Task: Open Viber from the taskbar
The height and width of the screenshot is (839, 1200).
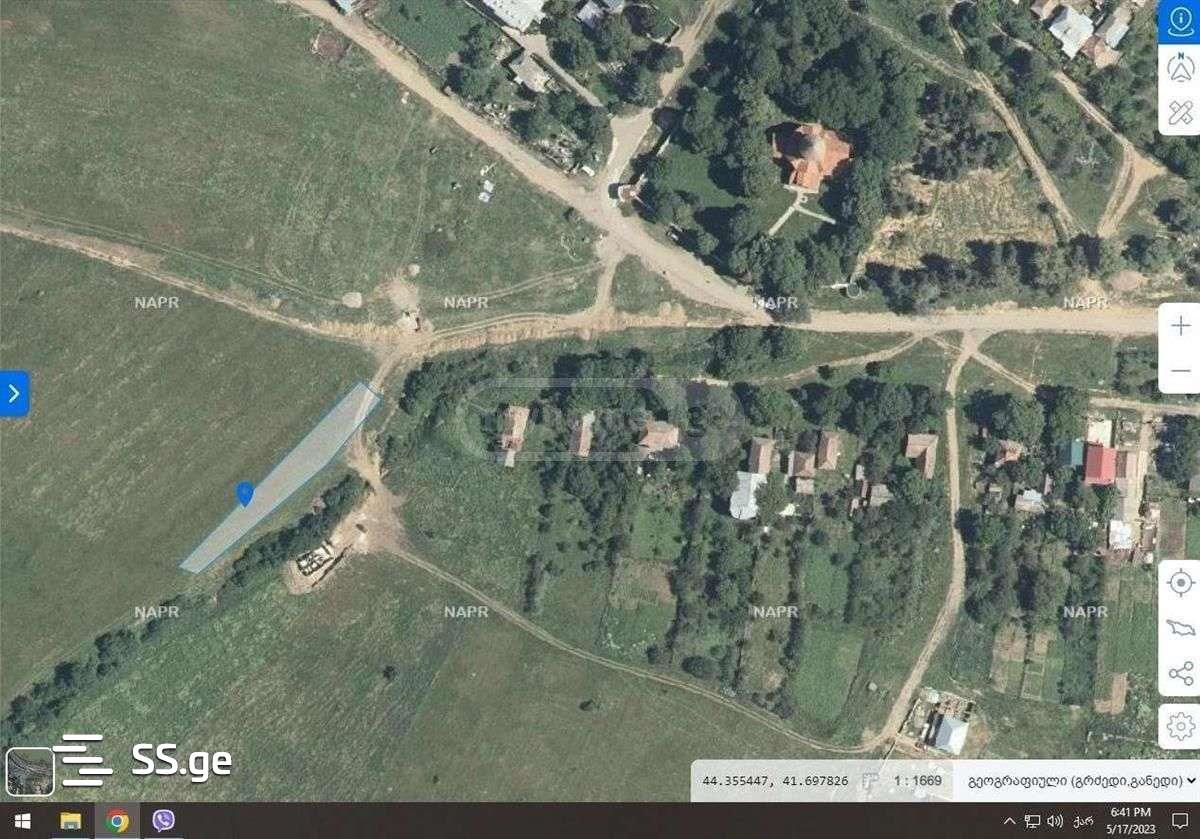Action: pos(163,822)
